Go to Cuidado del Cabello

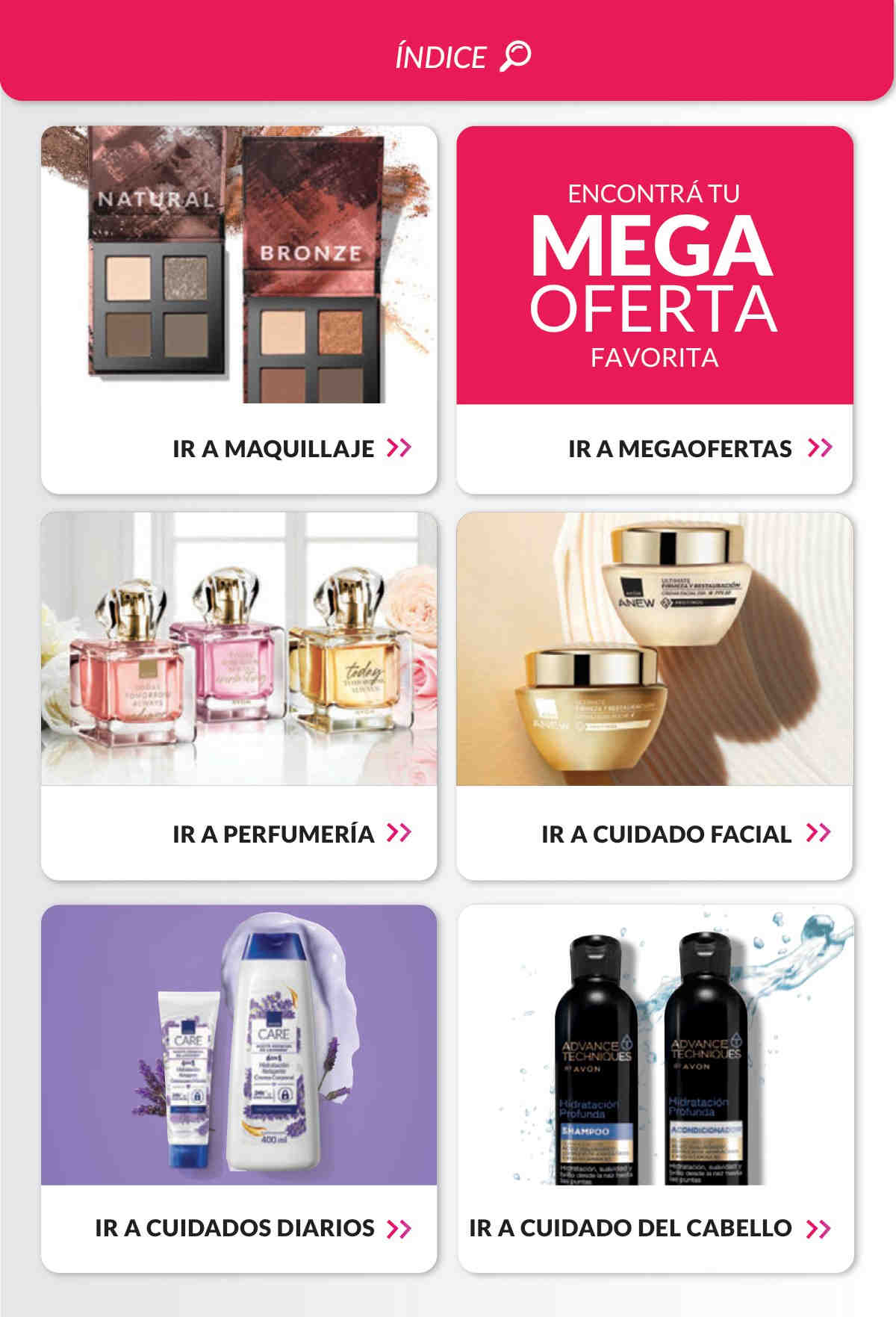click(x=648, y=1228)
